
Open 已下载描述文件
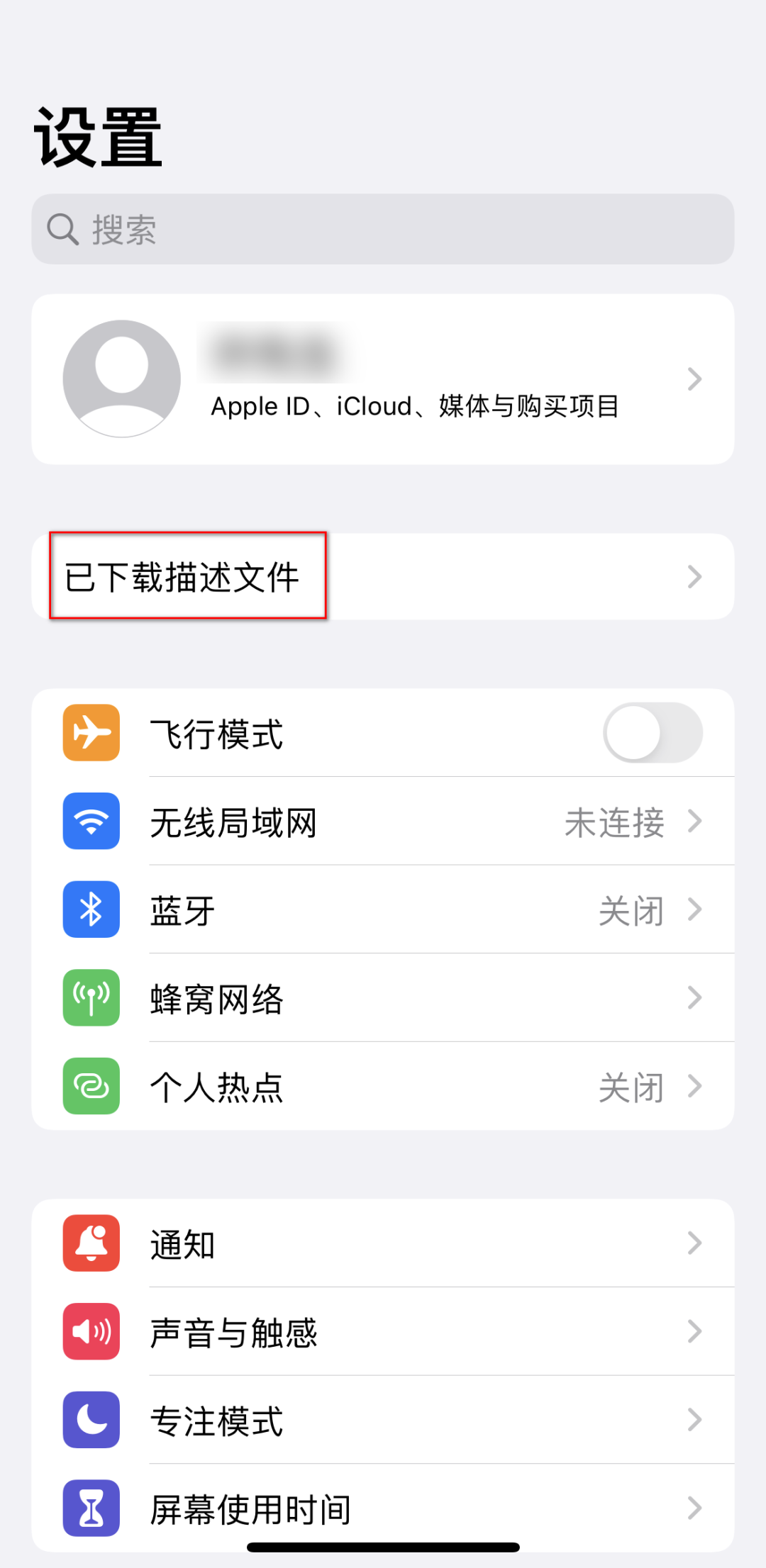tap(383, 576)
